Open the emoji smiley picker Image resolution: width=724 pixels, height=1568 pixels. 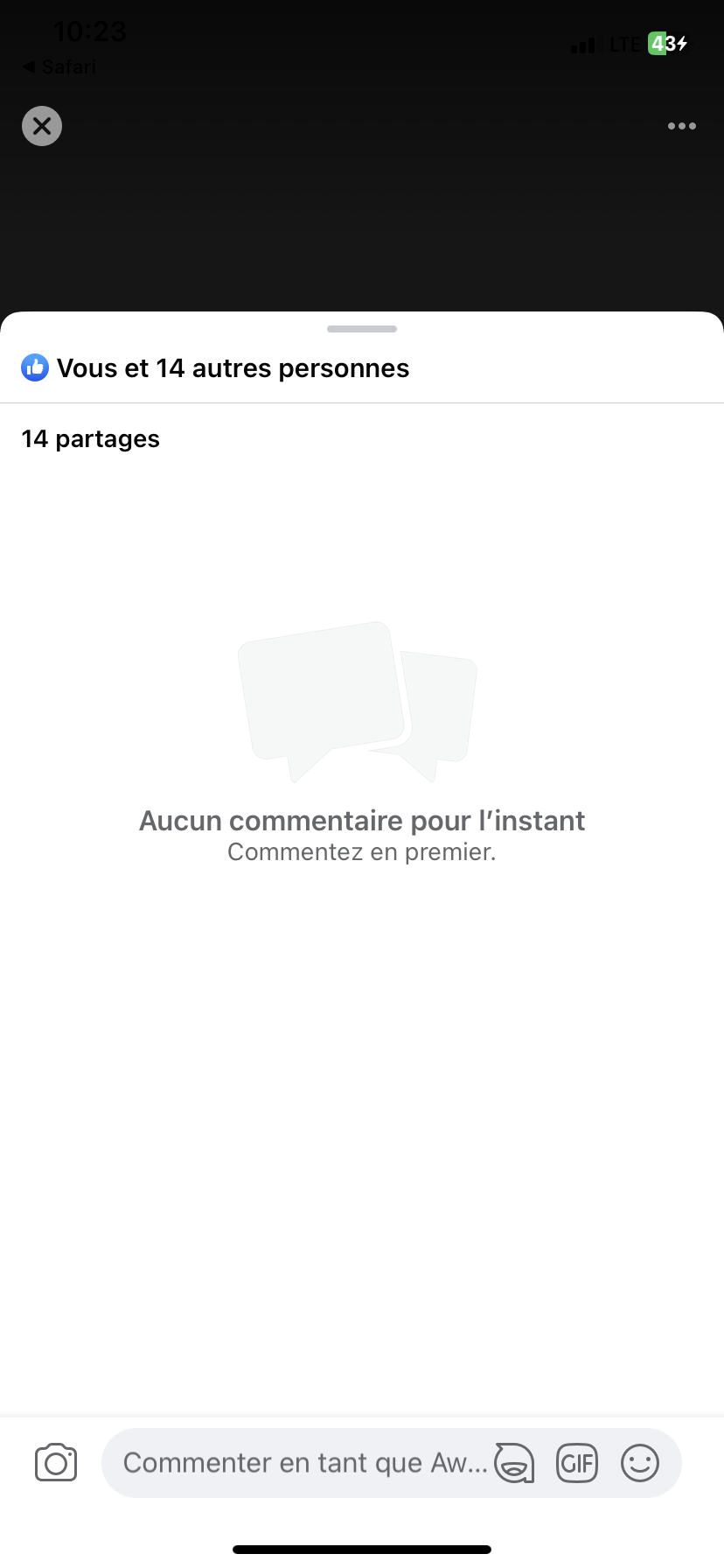[x=640, y=1463]
